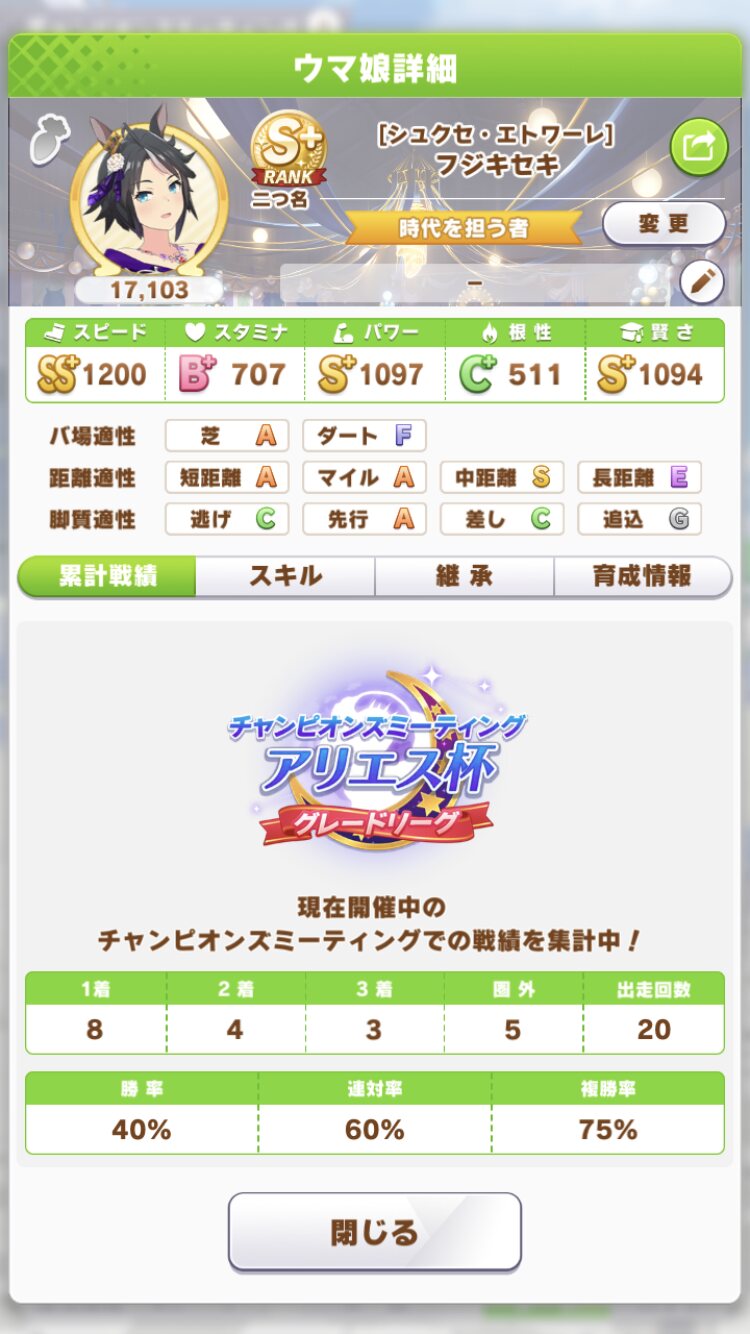View the 育成情報 tab
This screenshot has width=750, height=1334.
pyautogui.click(x=642, y=576)
